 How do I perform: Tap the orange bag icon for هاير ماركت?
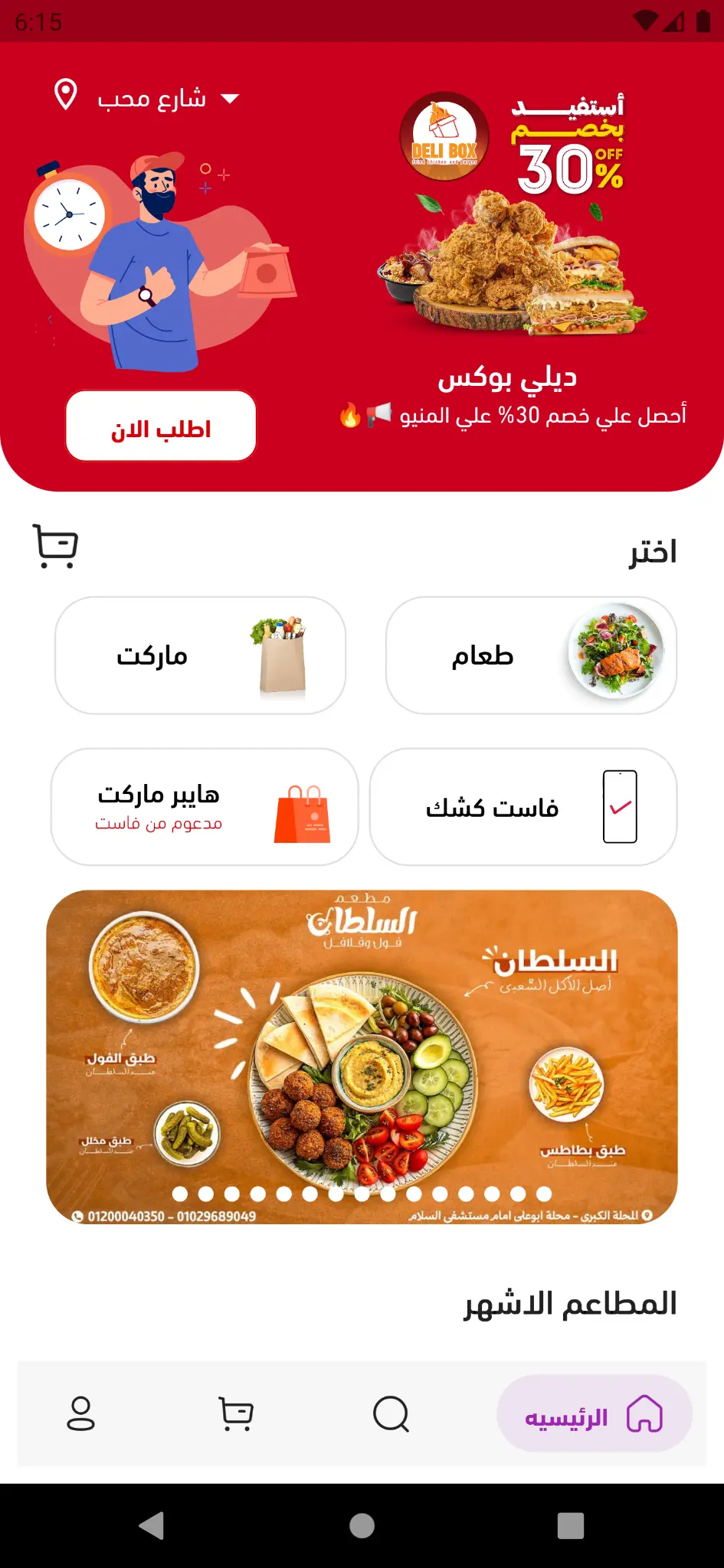[304, 814]
